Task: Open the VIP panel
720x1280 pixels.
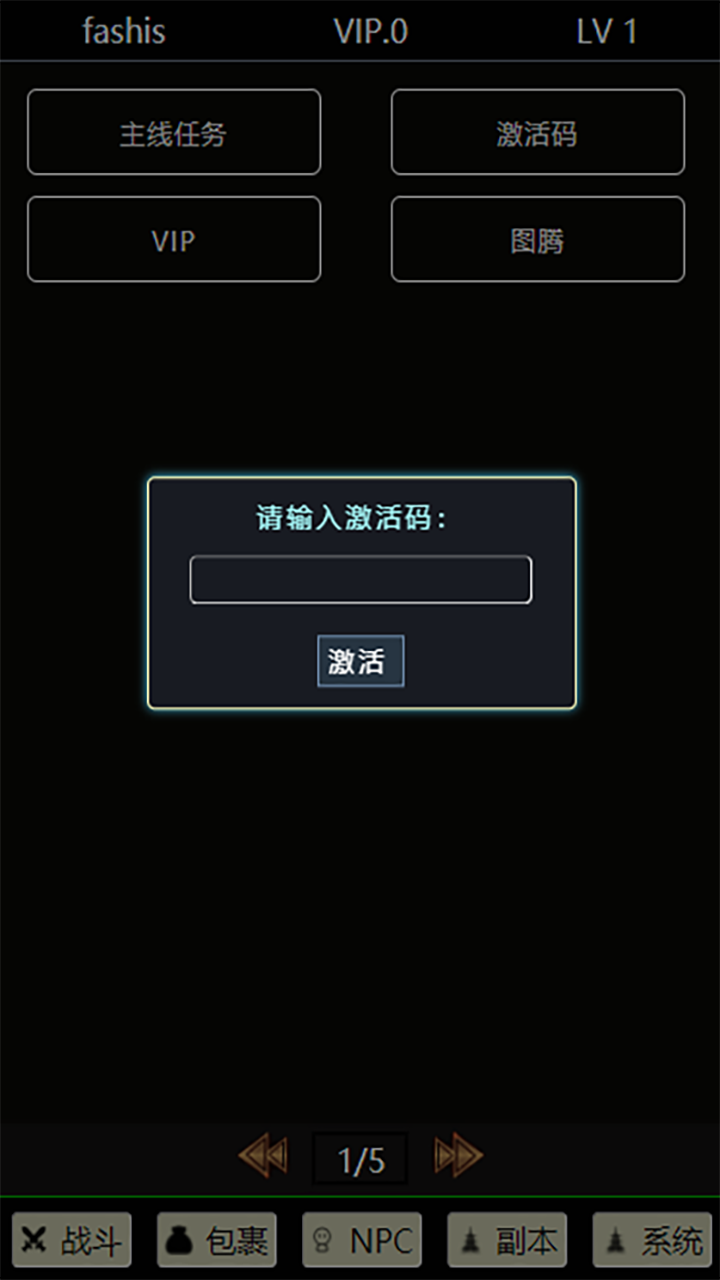Action: coord(174,239)
